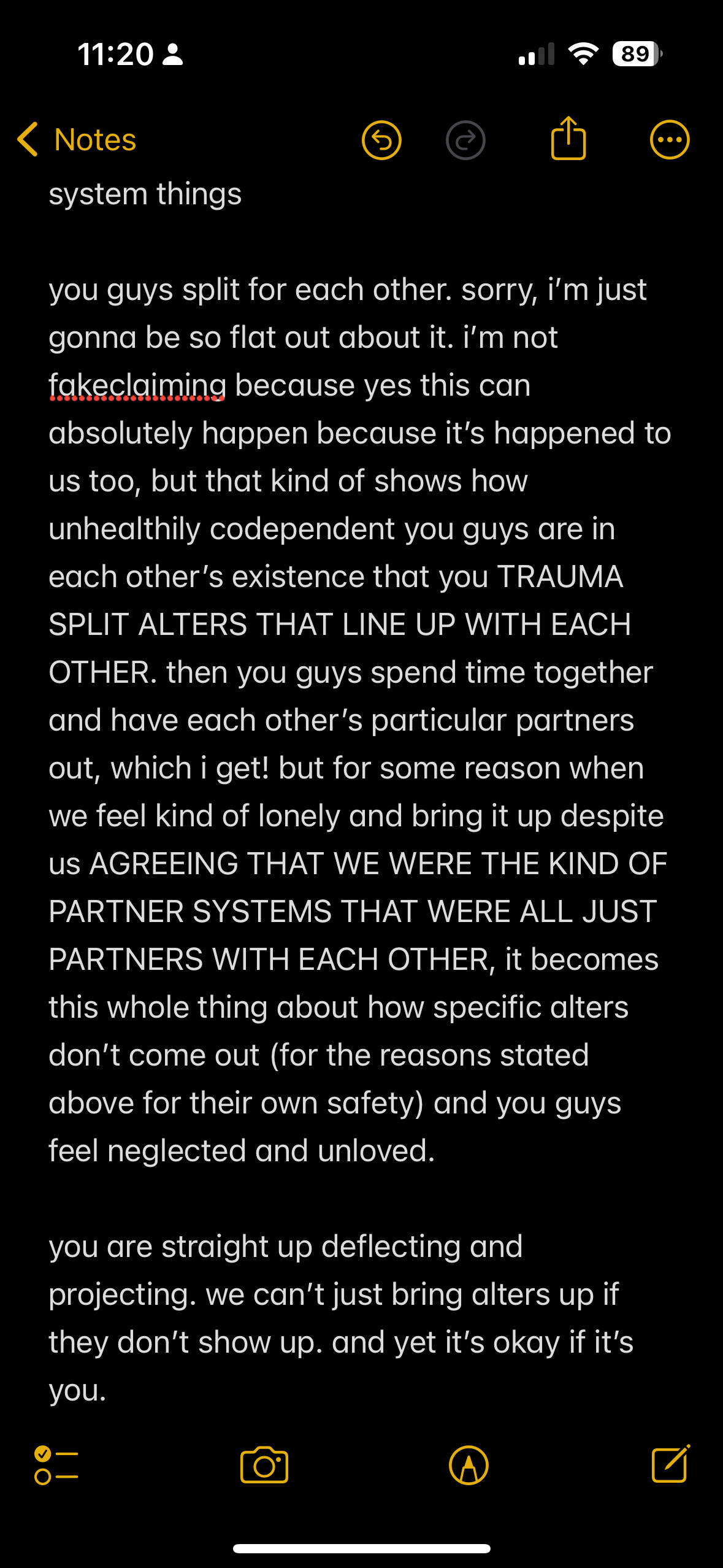723x1568 pixels.
Task: Add a checklist to the note
Action: [56, 1465]
